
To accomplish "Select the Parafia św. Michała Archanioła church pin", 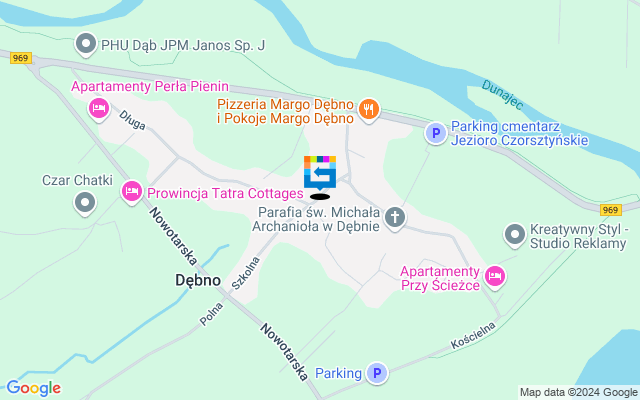I will [x=395, y=217].
